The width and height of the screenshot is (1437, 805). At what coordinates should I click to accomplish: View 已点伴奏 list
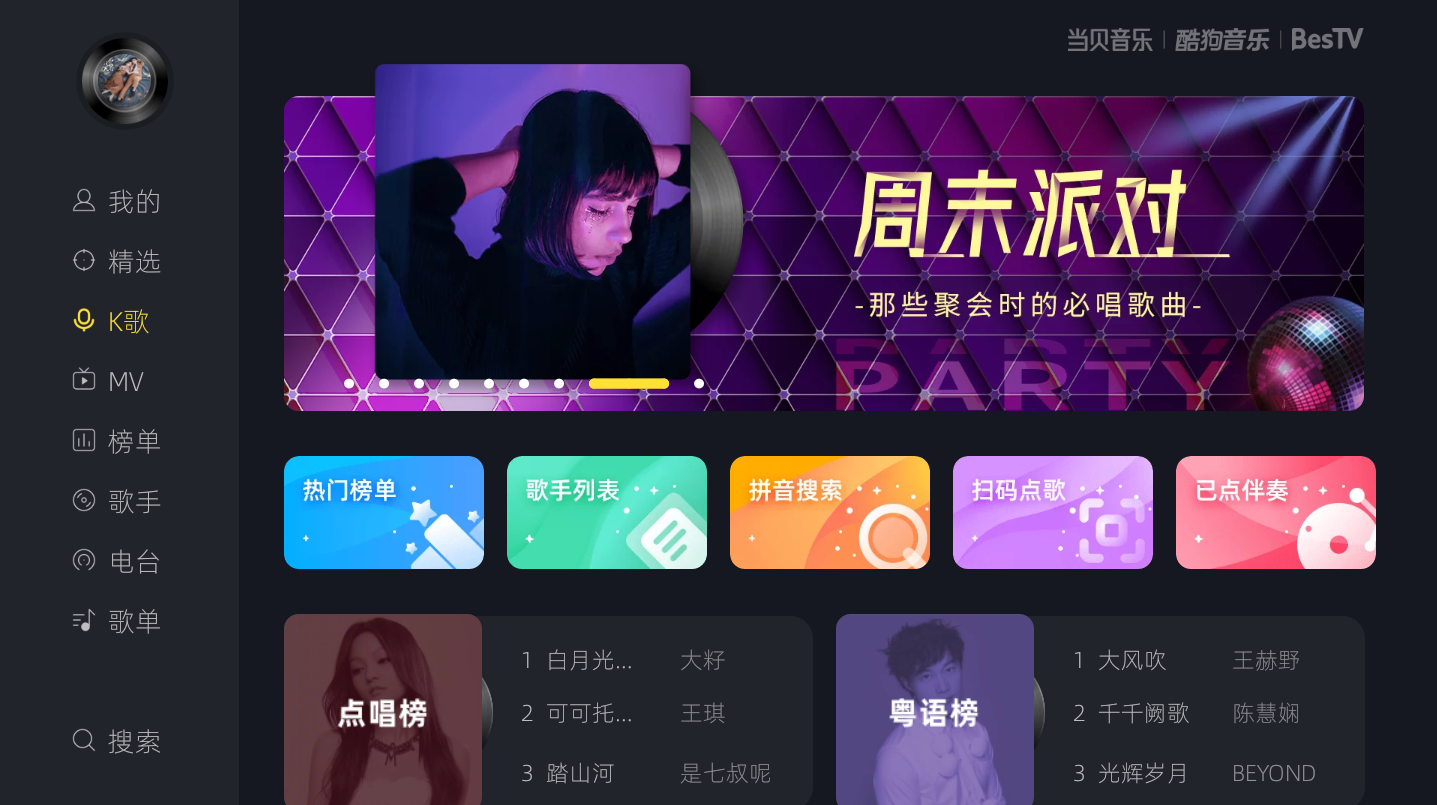click(x=1276, y=513)
